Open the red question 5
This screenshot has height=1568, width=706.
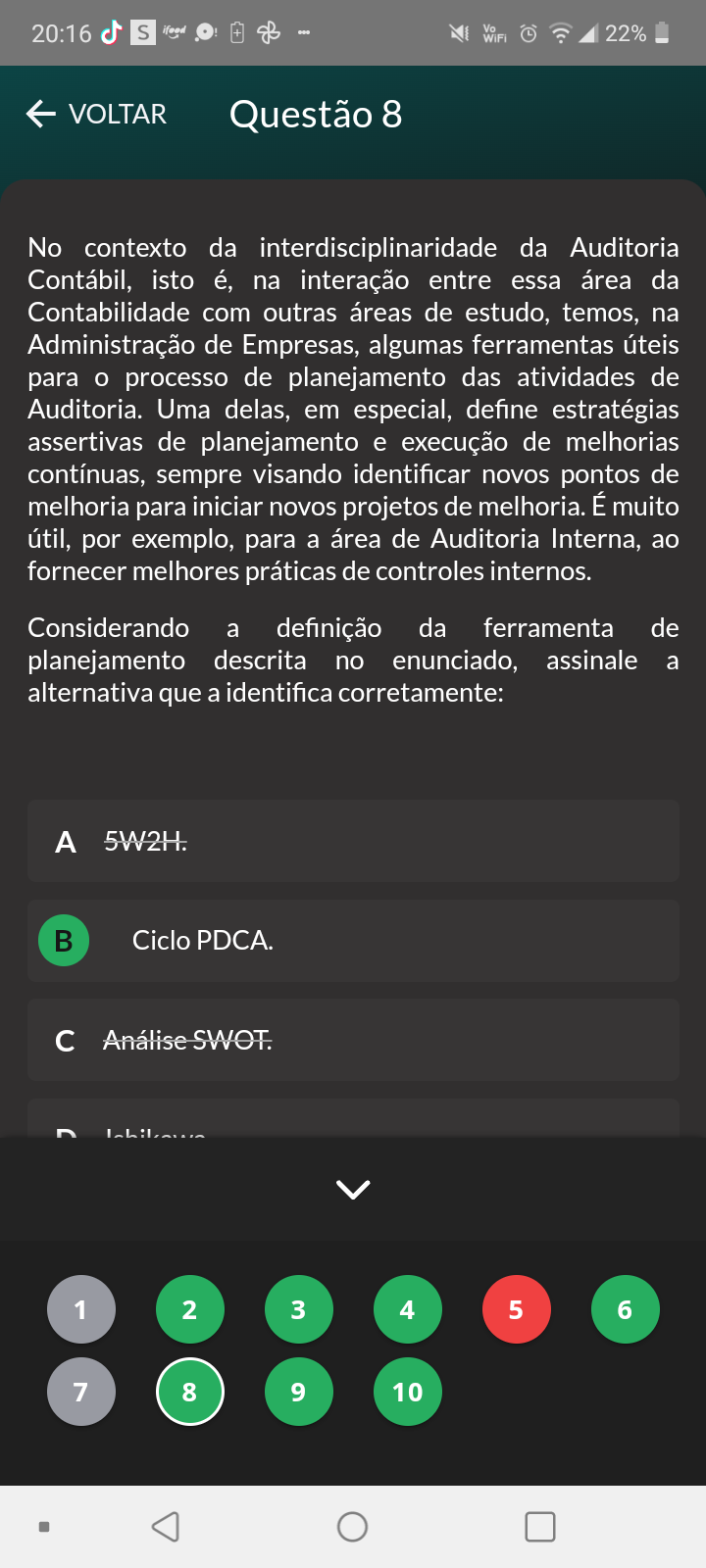point(517,1309)
